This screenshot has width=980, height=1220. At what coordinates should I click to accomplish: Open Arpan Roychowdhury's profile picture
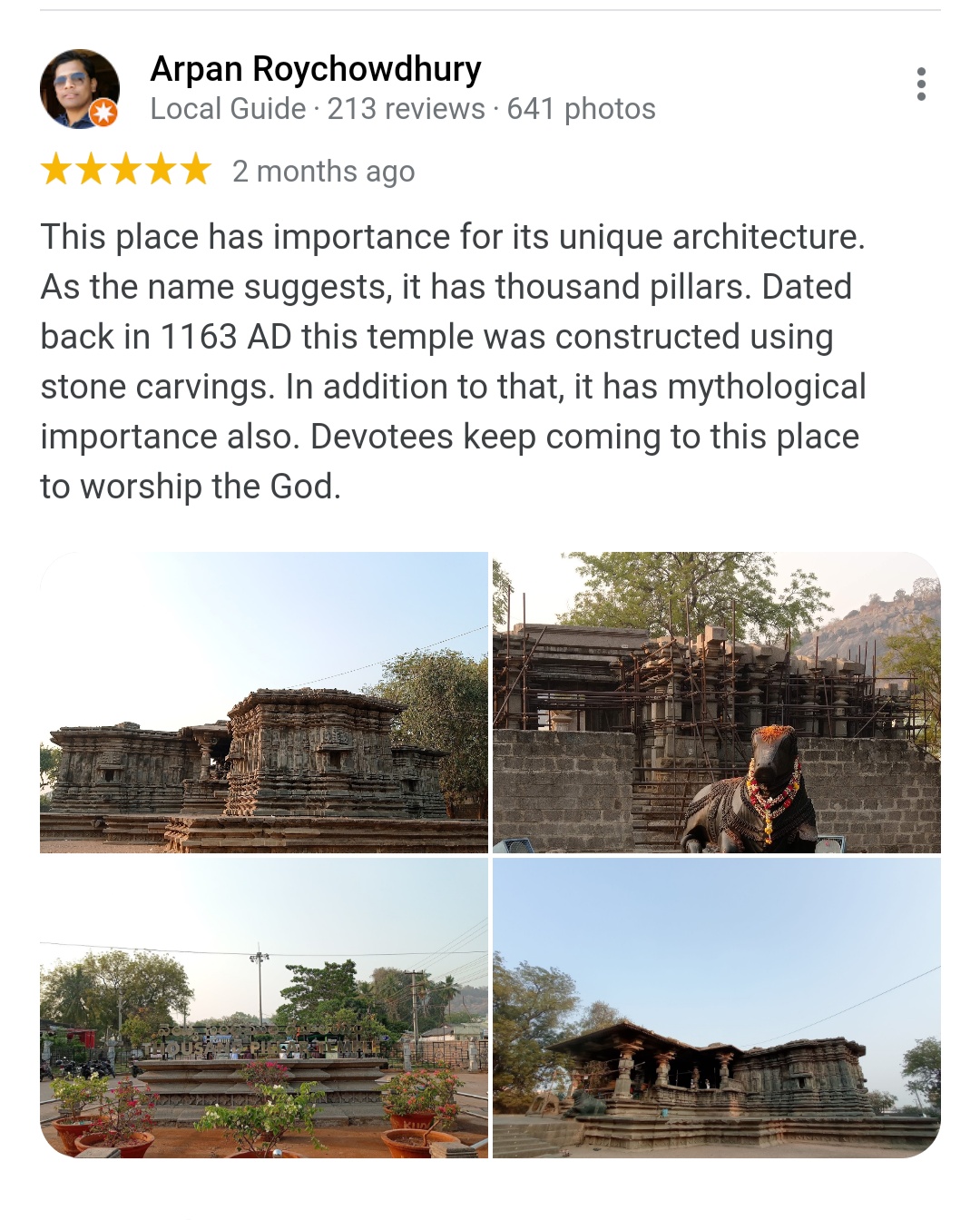click(x=80, y=89)
